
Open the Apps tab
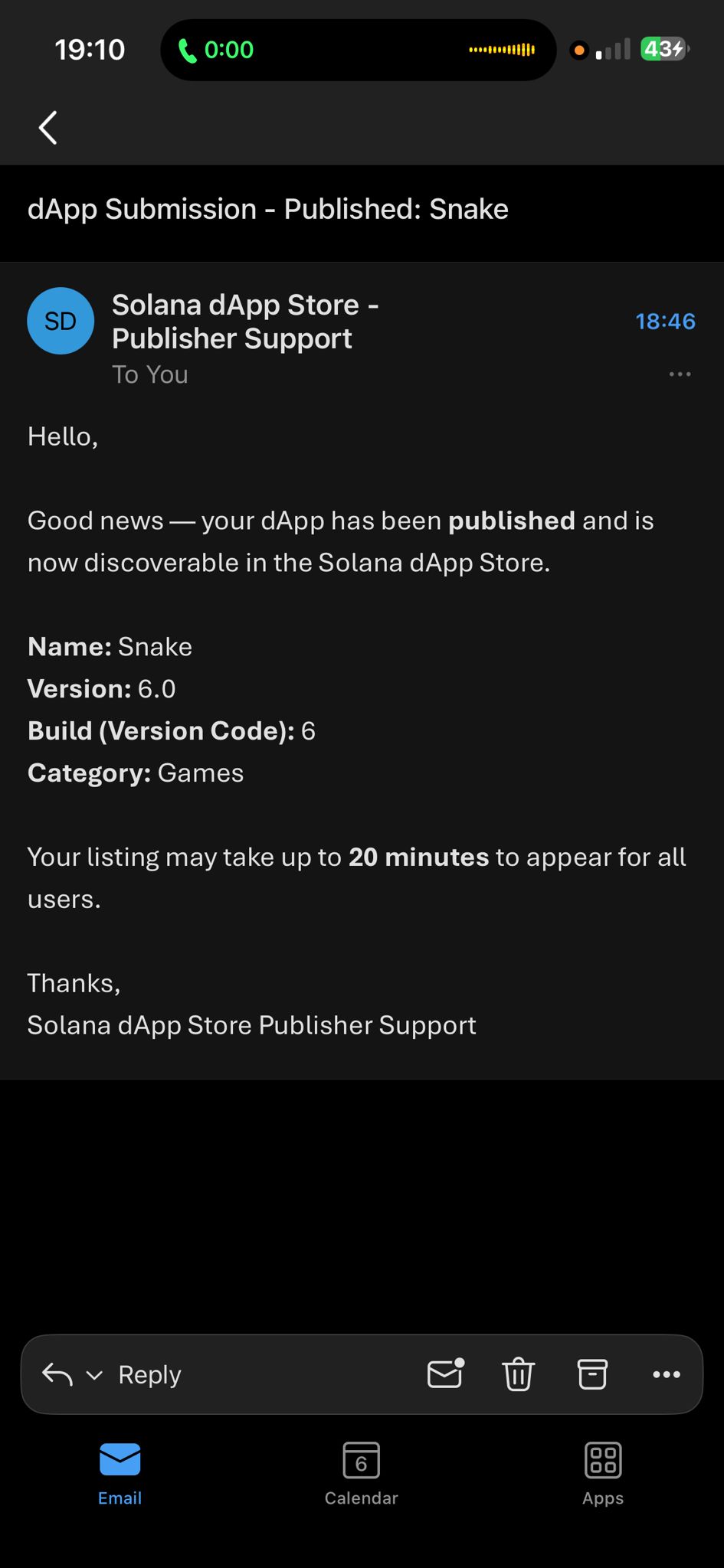(x=603, y=1473)
